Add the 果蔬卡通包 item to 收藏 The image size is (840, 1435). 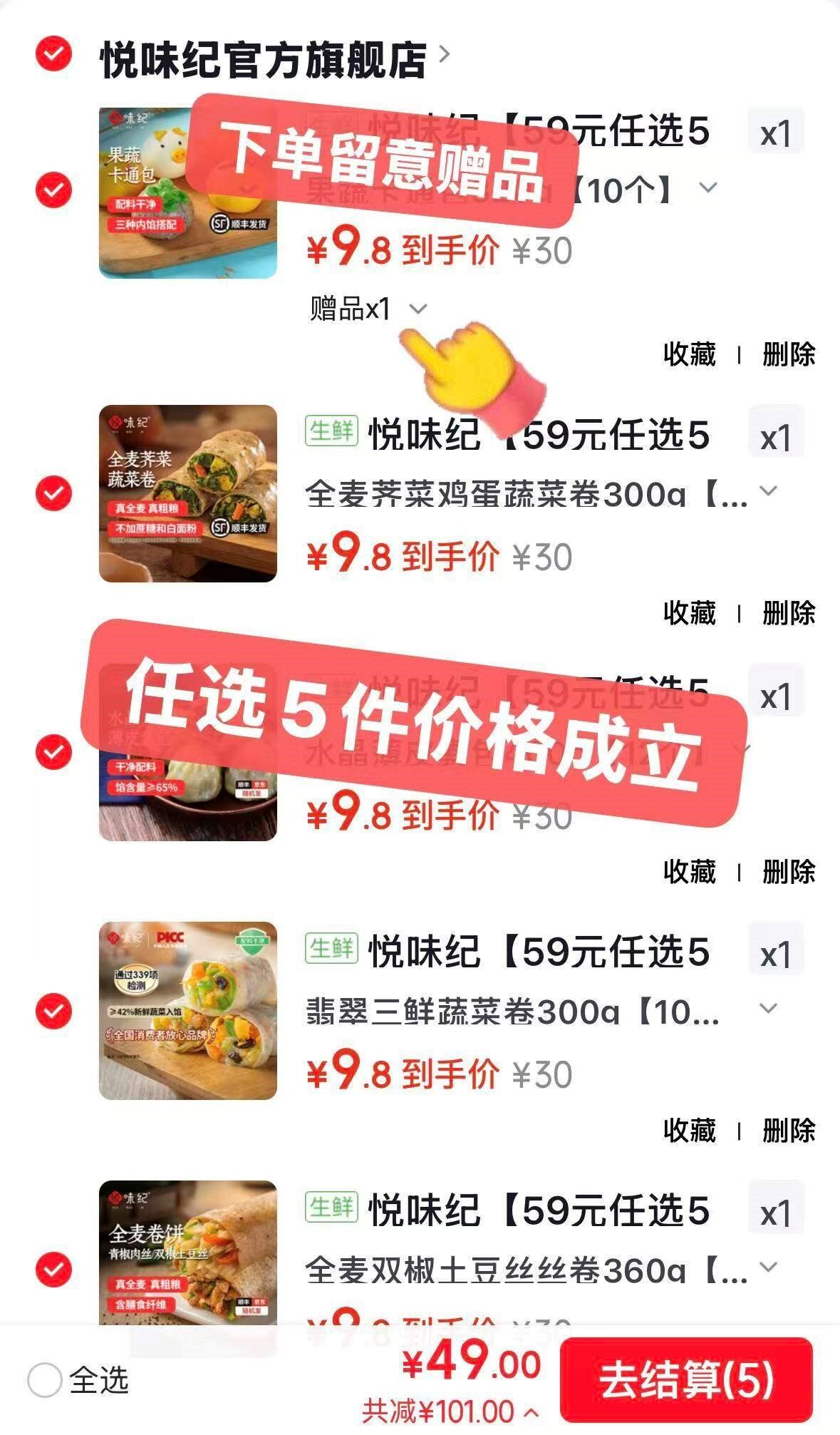click(689, 354)
